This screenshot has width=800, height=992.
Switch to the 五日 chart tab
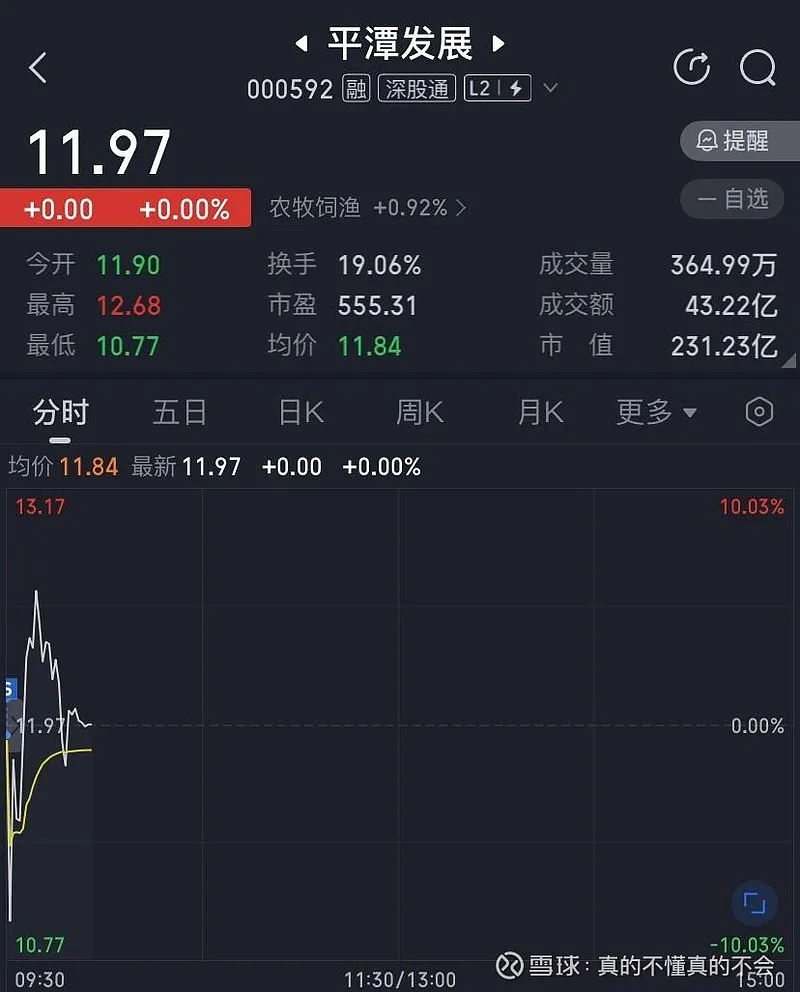pos(180,412)
